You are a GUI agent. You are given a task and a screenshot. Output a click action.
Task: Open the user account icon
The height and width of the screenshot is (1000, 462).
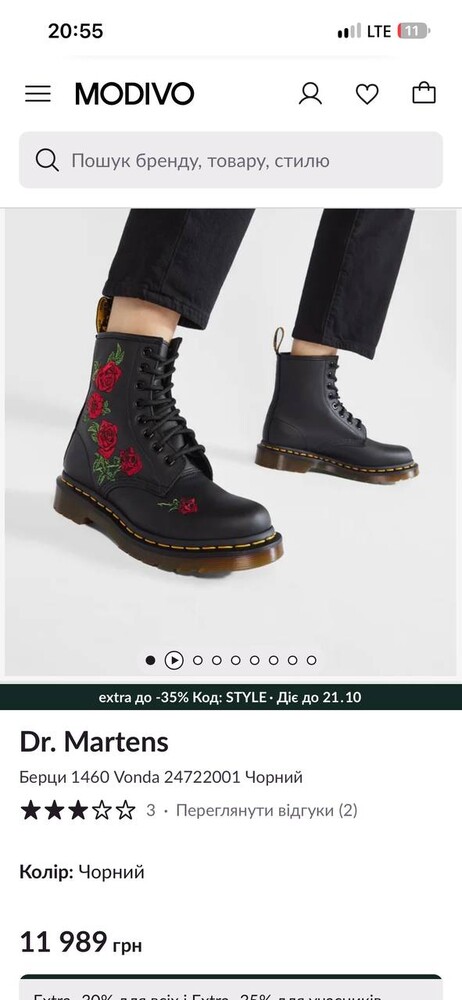coord(310,94)
